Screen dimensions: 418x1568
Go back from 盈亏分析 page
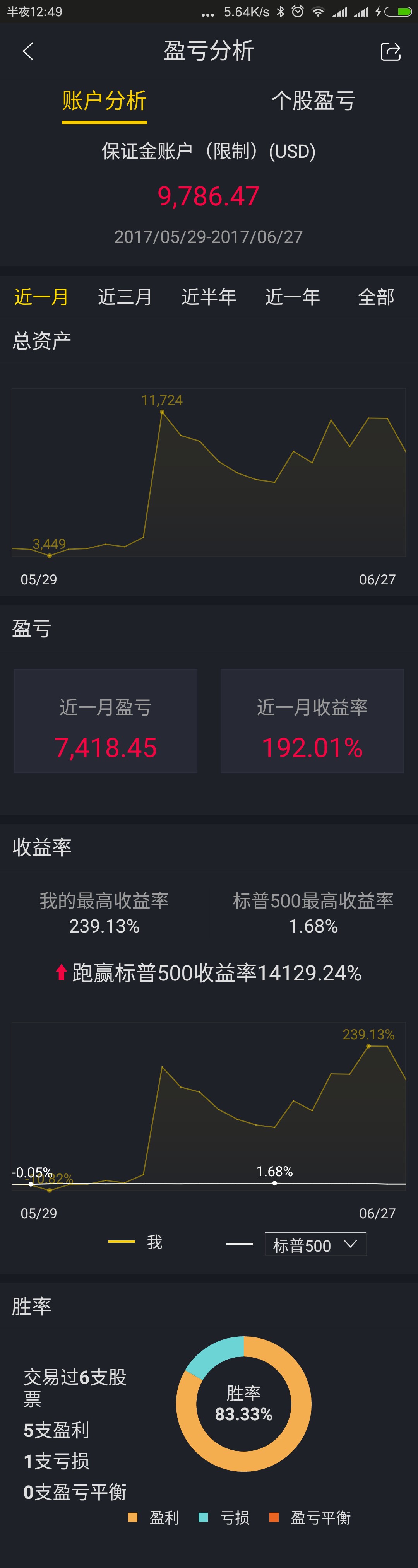pos(28,51)
